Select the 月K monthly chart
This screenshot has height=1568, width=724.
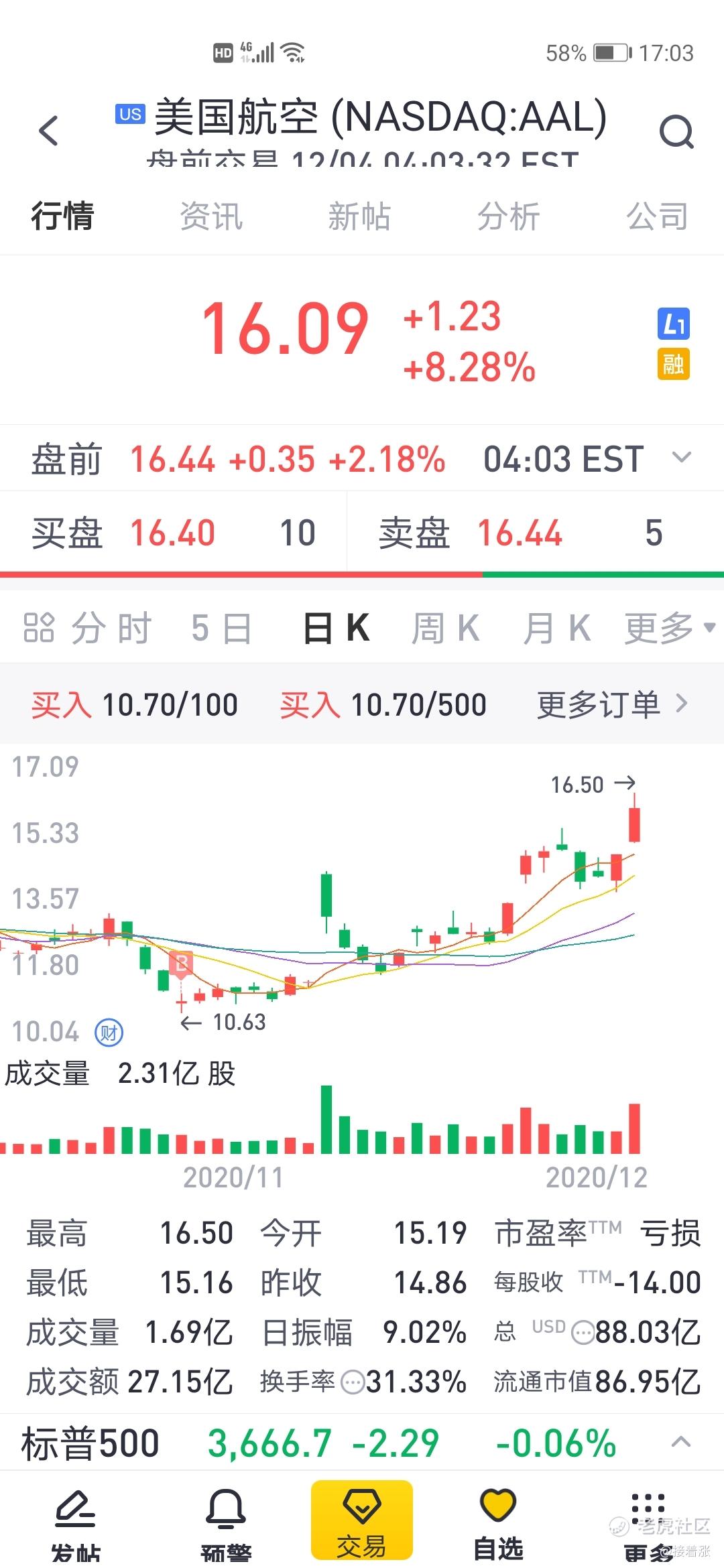557,629
